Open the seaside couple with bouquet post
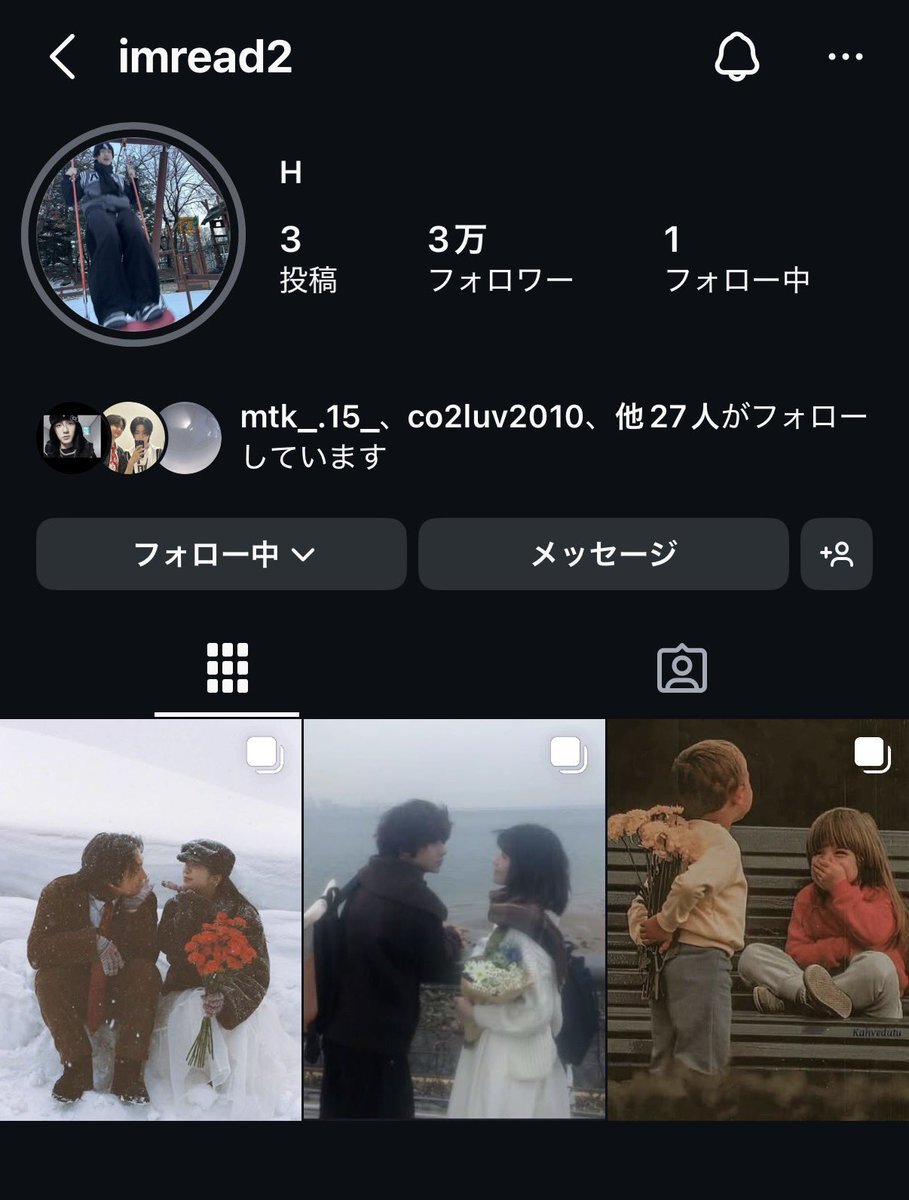This screenshot has width=909, height=1200. tap(455, 919)
